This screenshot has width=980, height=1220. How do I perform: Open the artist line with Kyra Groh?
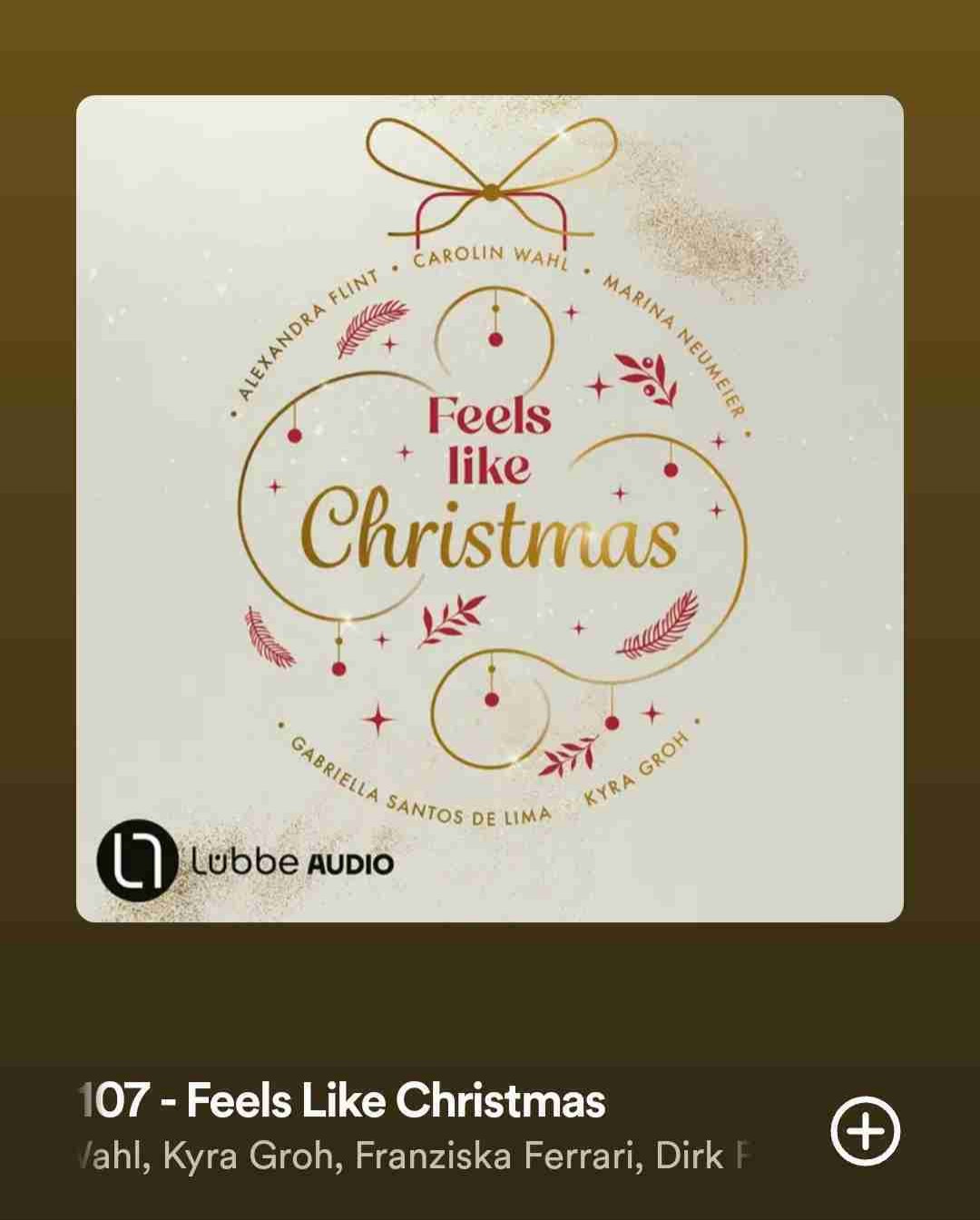[x=413, y=1156]
